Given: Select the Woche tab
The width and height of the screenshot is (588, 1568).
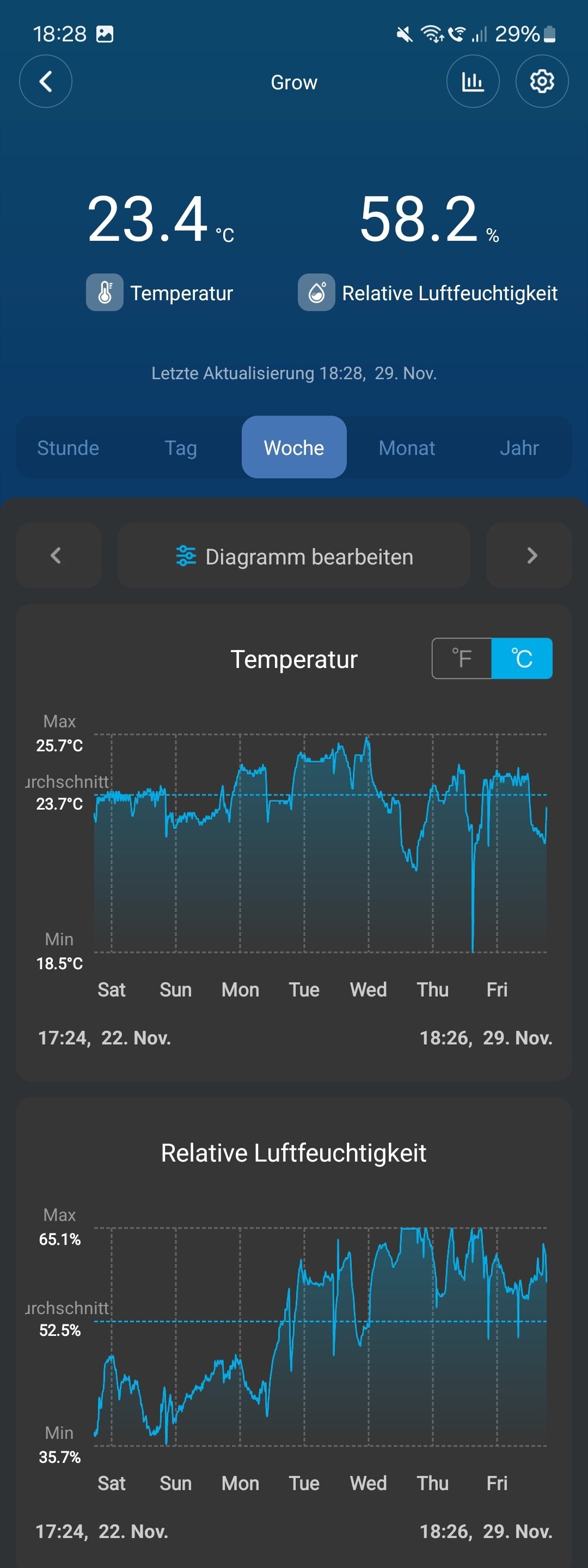Looking at the screenshot, I should click(293, 447).
